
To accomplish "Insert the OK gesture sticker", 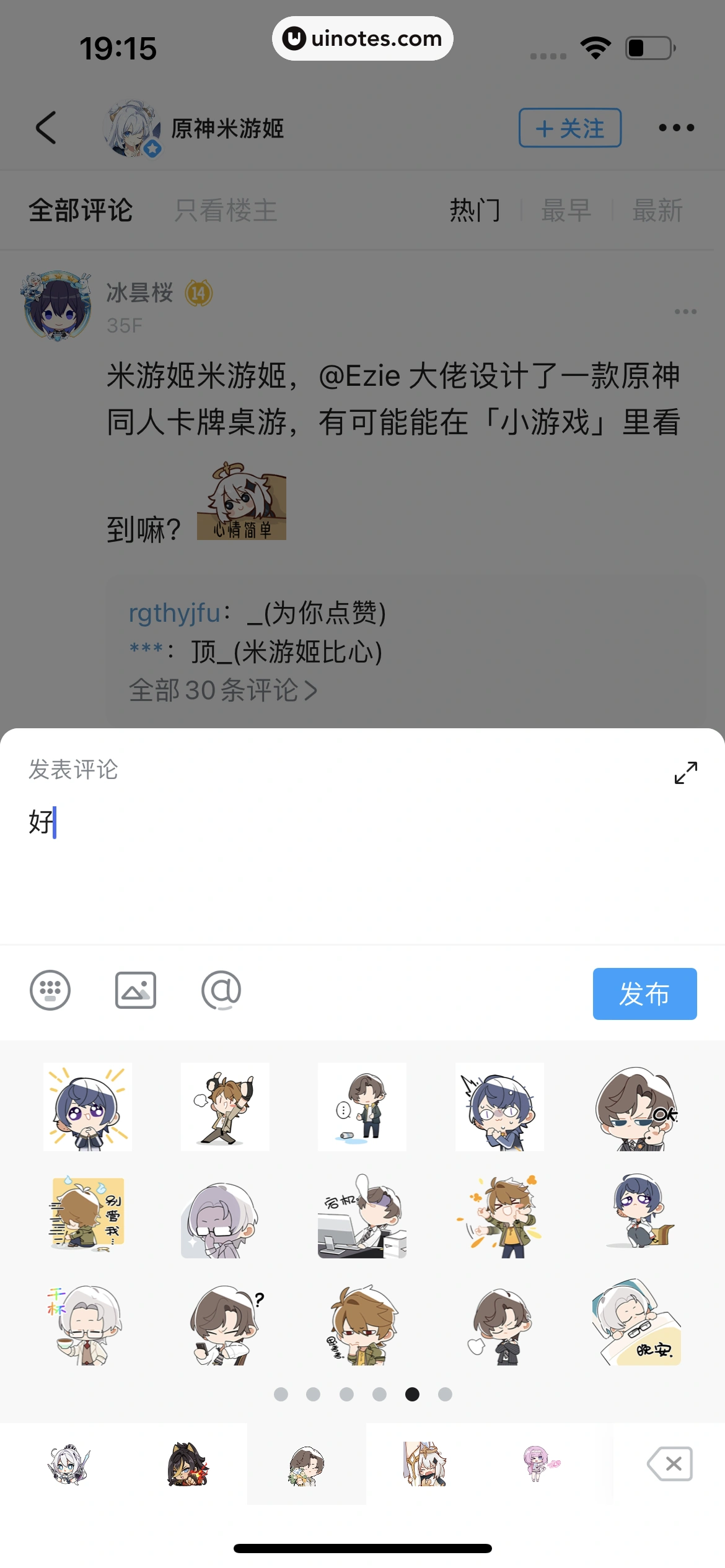I will tap(636, 1108).
